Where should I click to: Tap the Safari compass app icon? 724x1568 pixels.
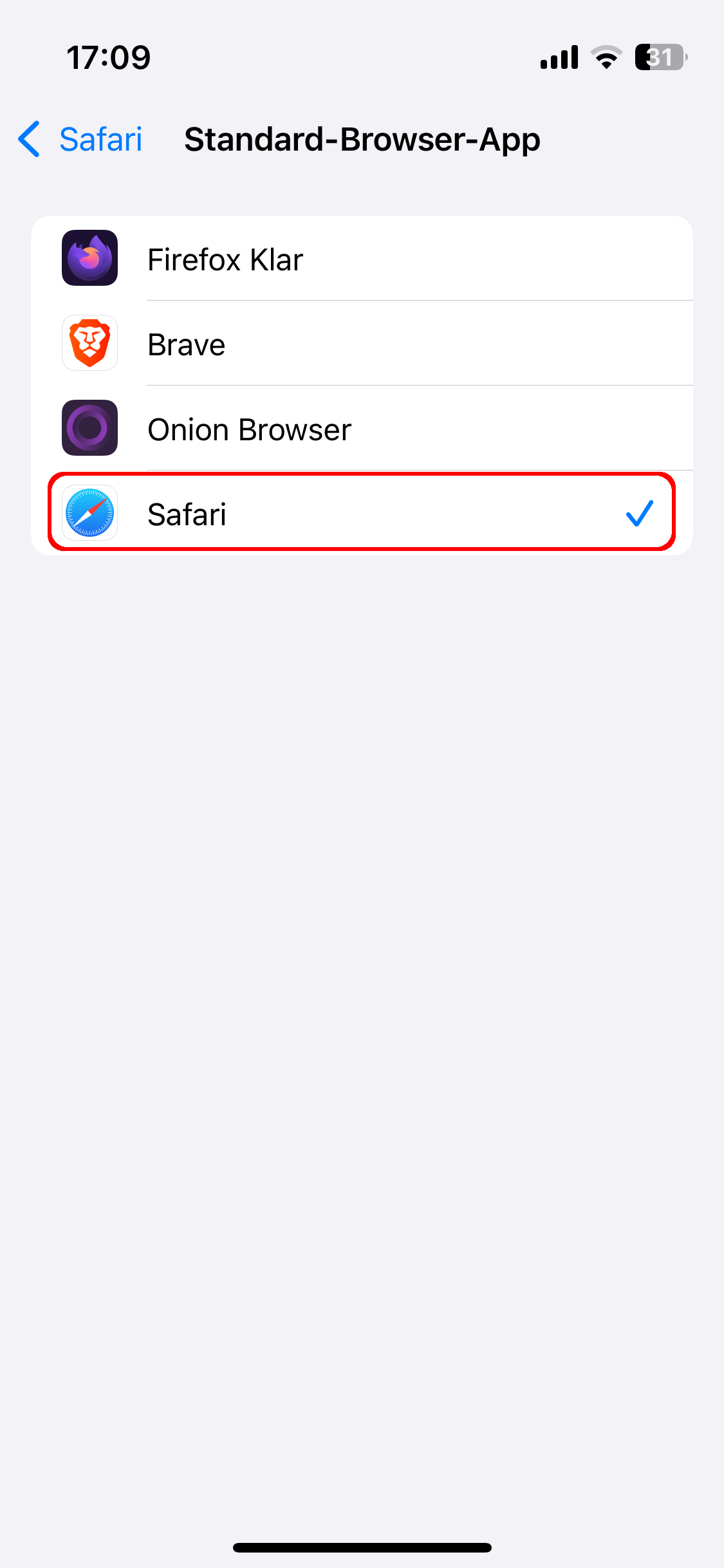click(x=89, y=513)
